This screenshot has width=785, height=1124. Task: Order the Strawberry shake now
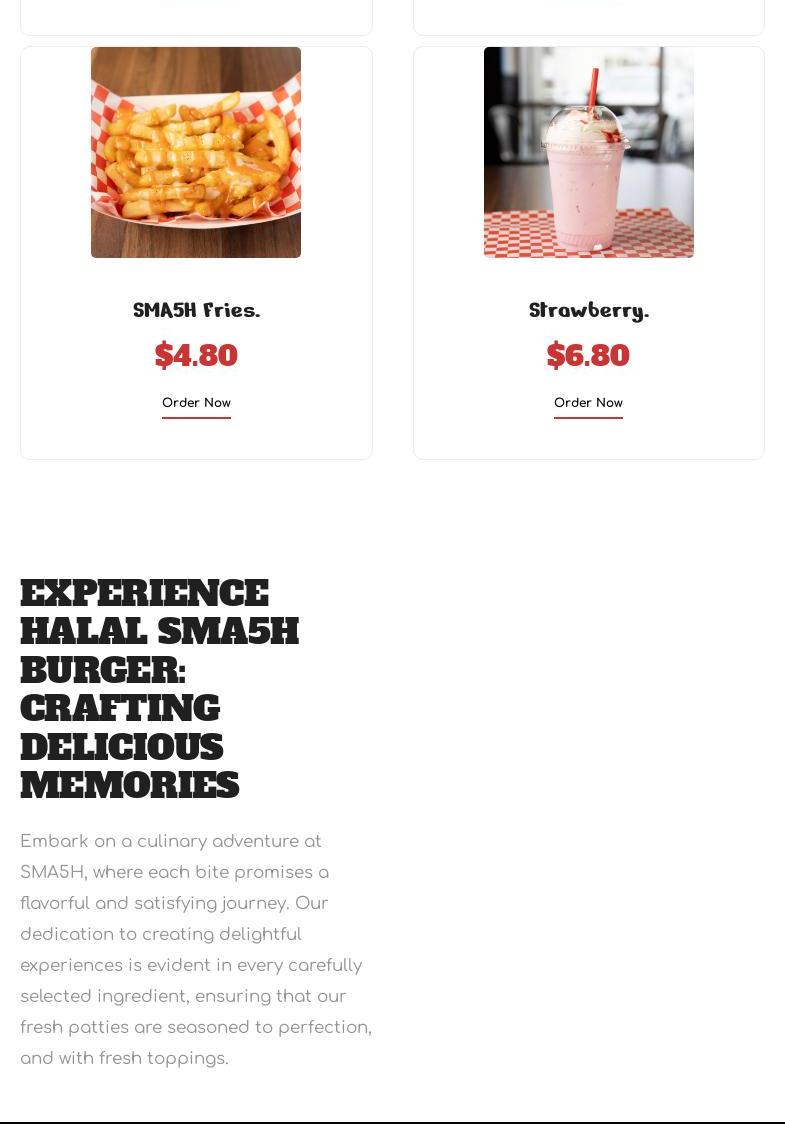(588, 403)
